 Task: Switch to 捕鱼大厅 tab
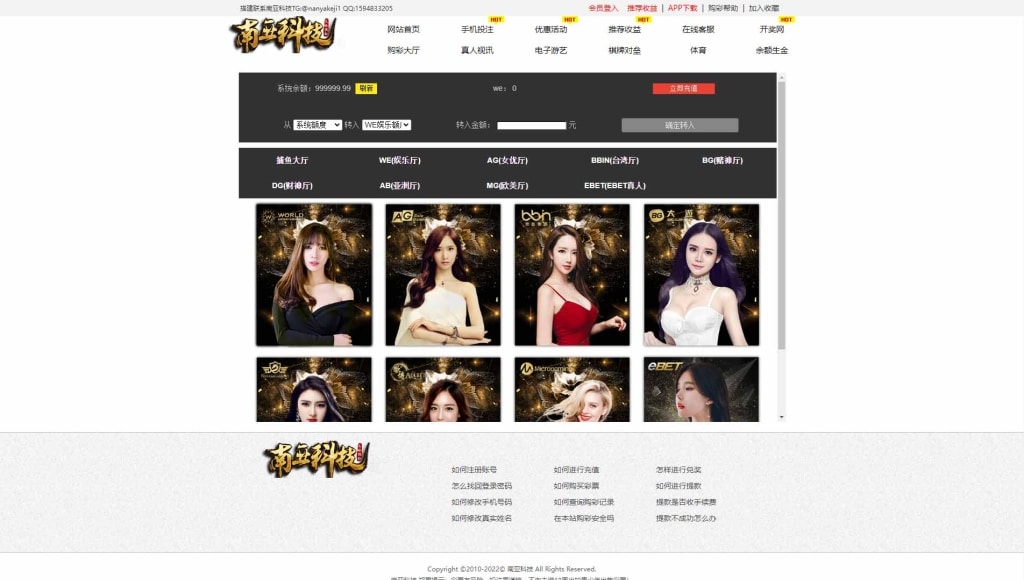[292, 160]
